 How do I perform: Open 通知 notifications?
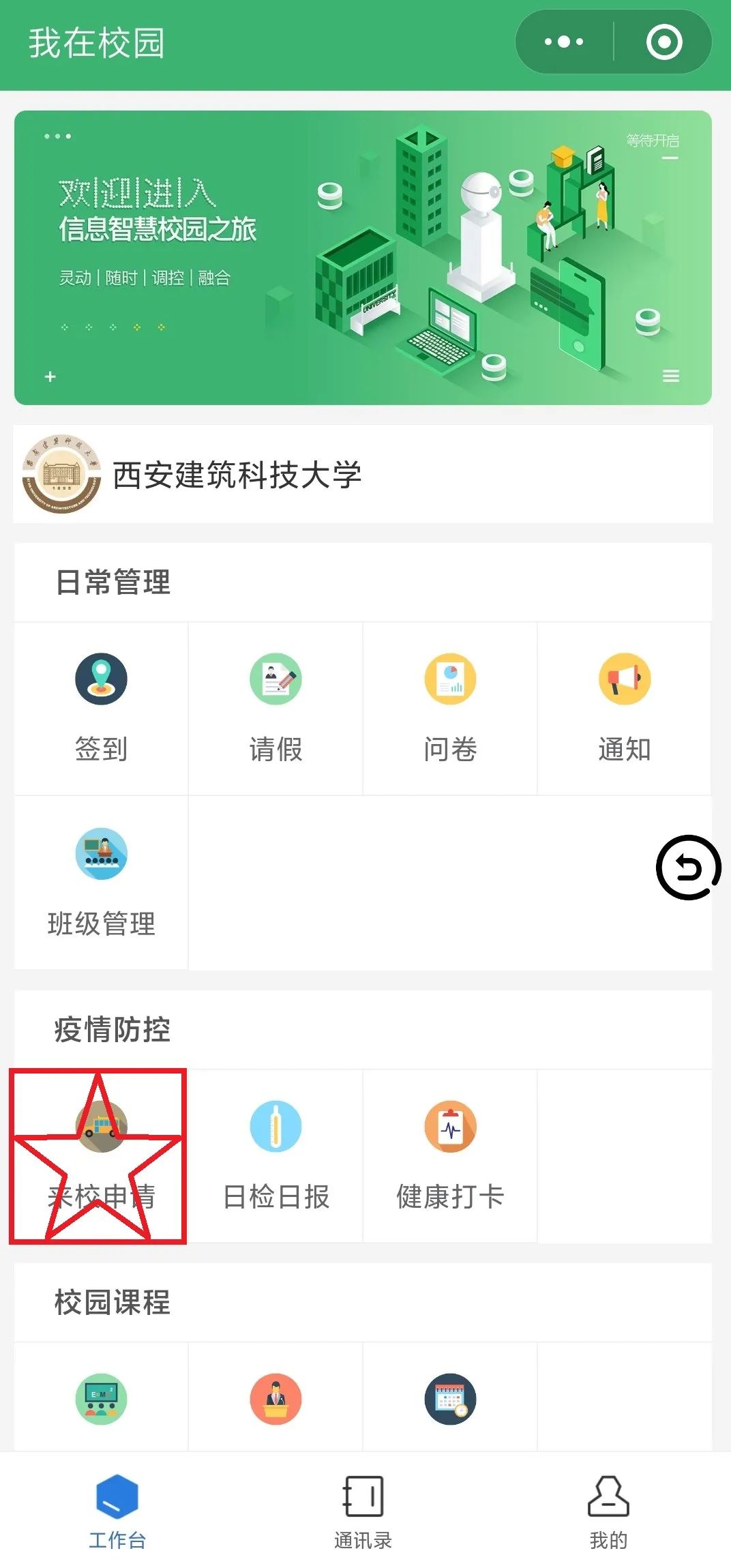click(624, 708)
